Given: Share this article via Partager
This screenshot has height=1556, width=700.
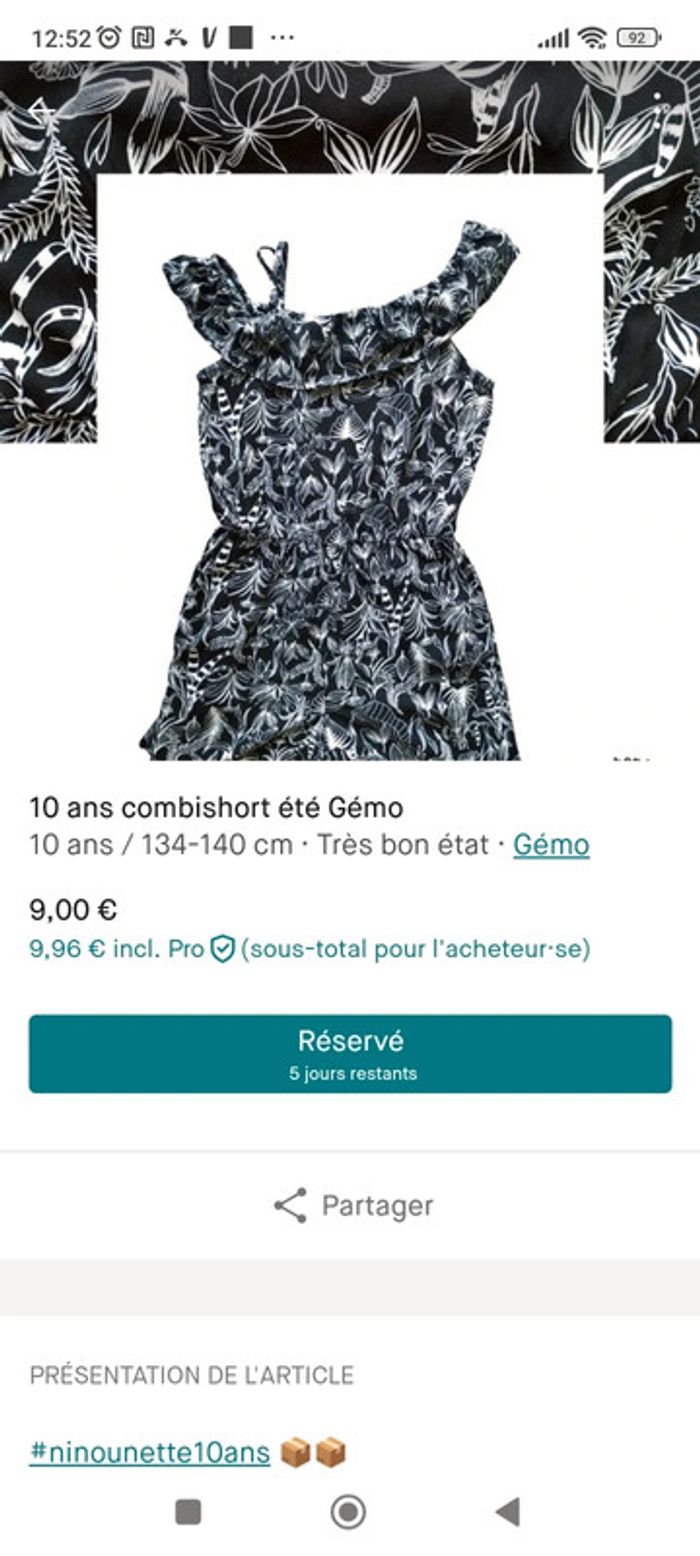Looking at the screenshot, I should coord(352,1205).
